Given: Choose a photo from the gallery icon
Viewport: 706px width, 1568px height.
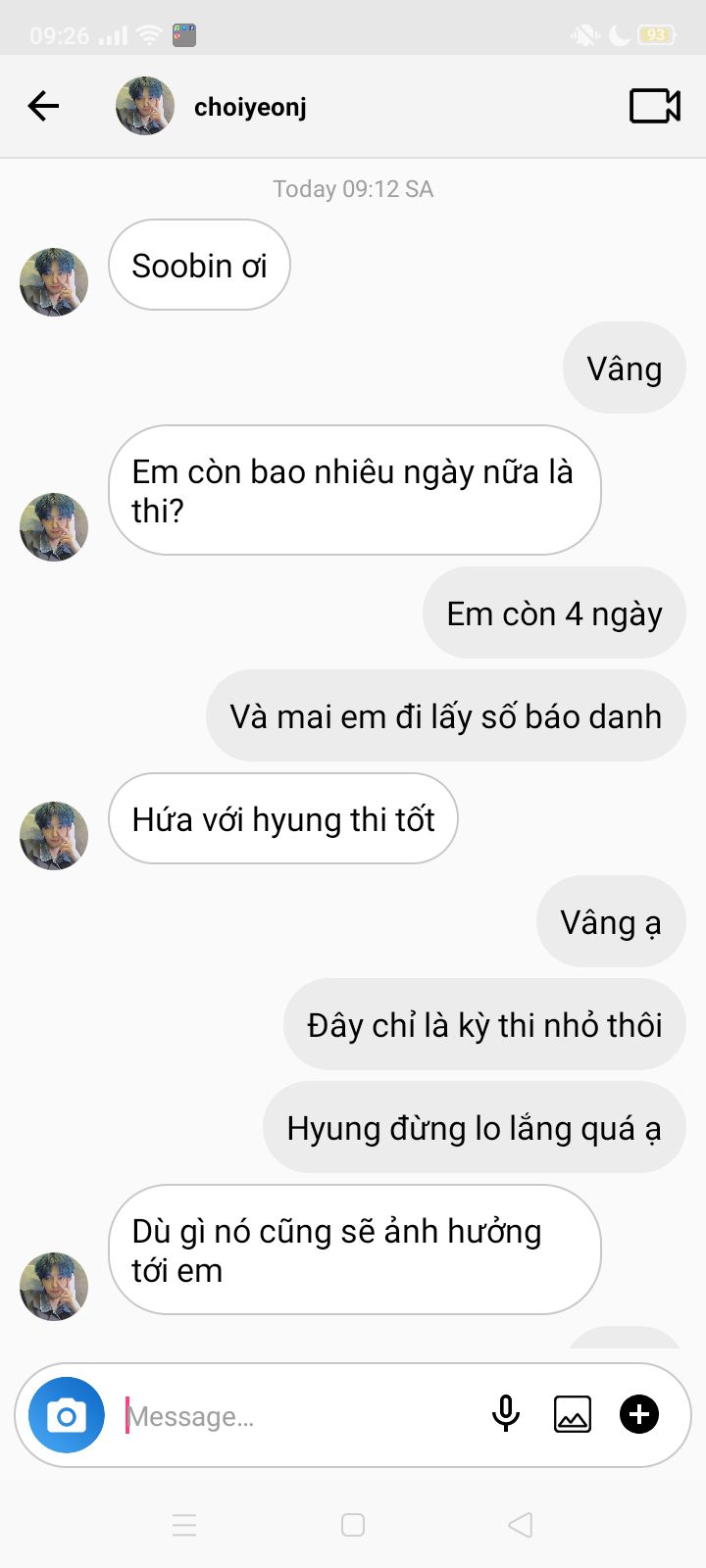Looking at the screenshot, I should pyautogui.click(x=573, y=1414).
